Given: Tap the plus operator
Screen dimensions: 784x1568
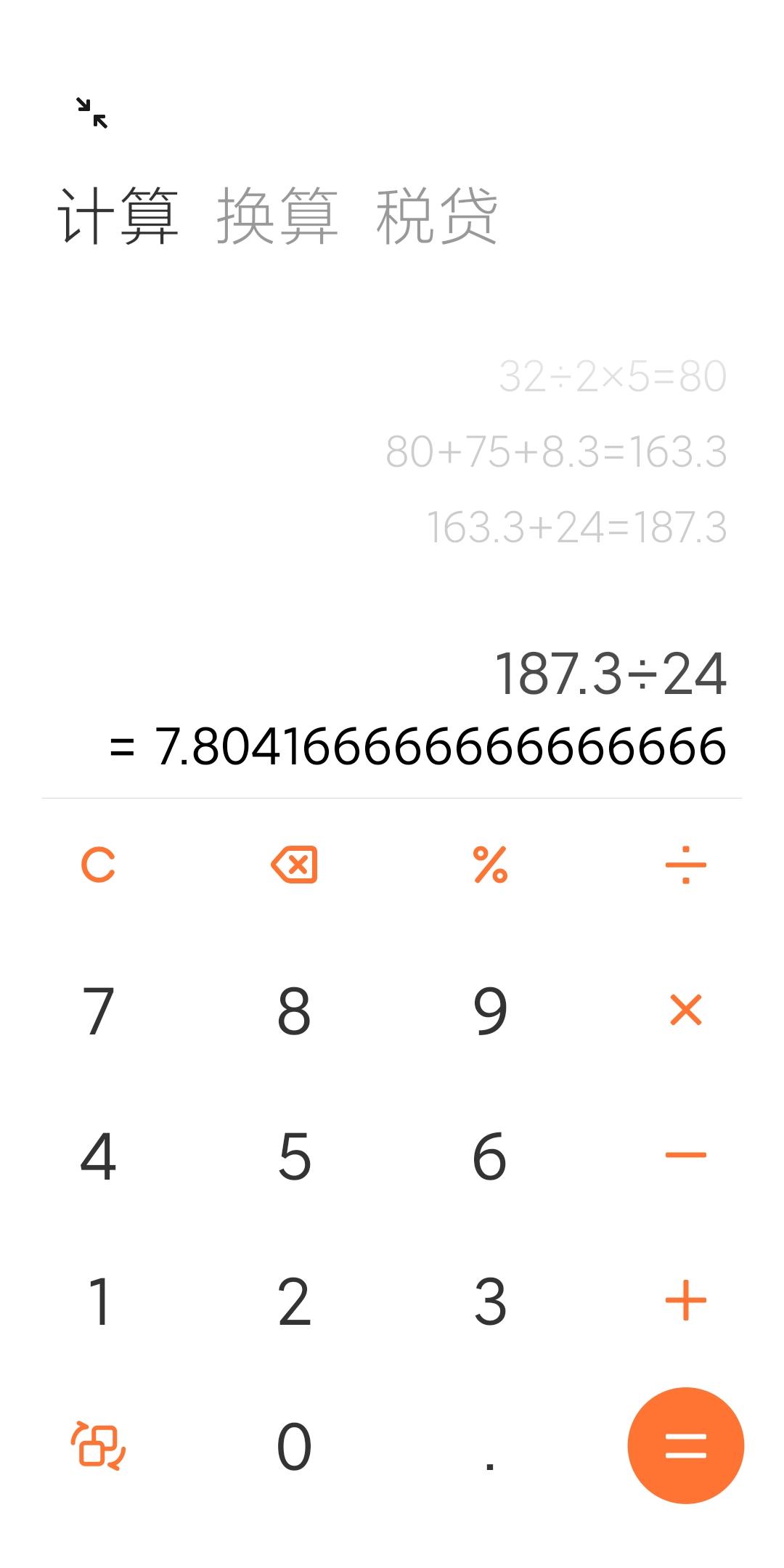Looking at the screenshot, I should tap(686, 1300).
